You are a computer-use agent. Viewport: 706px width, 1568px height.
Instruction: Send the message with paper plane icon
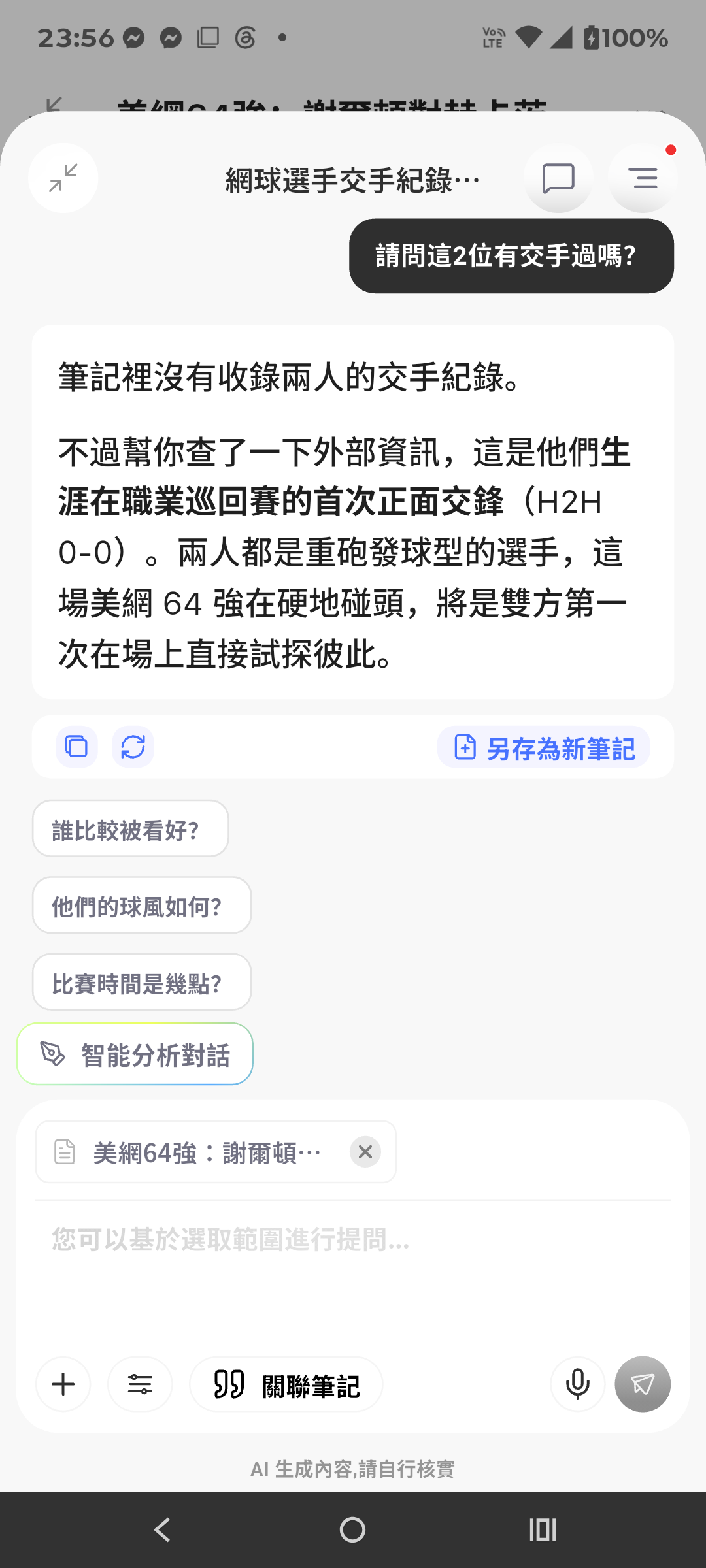[643, 1384]
